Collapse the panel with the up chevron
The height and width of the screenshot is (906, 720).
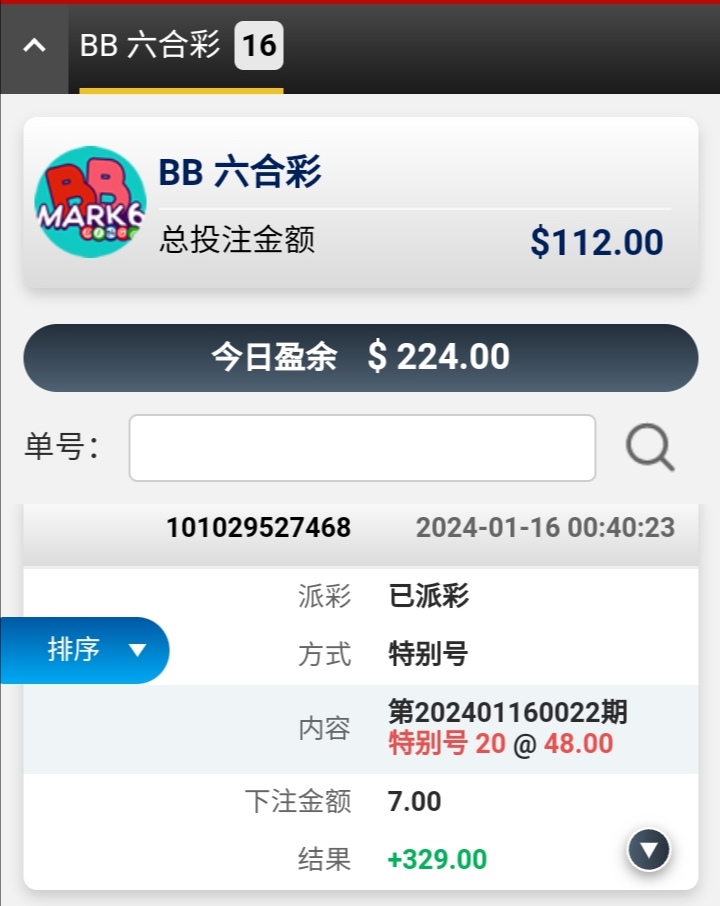[x=34, y=47]
